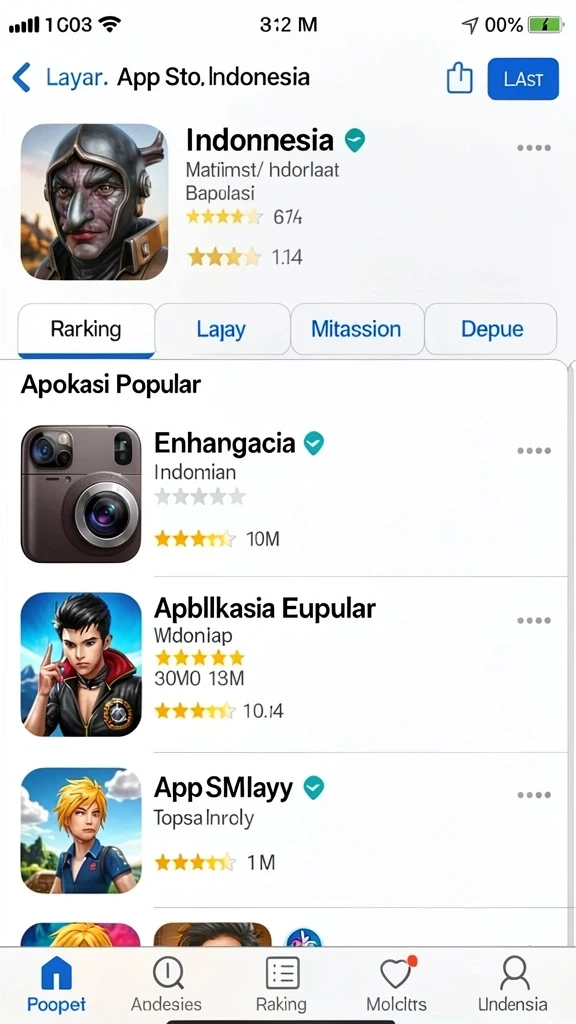Open the overflow menu for Indonnesia
This screenshot has width=576, height=1024.
pyautogui.click(x=534, y=148)
